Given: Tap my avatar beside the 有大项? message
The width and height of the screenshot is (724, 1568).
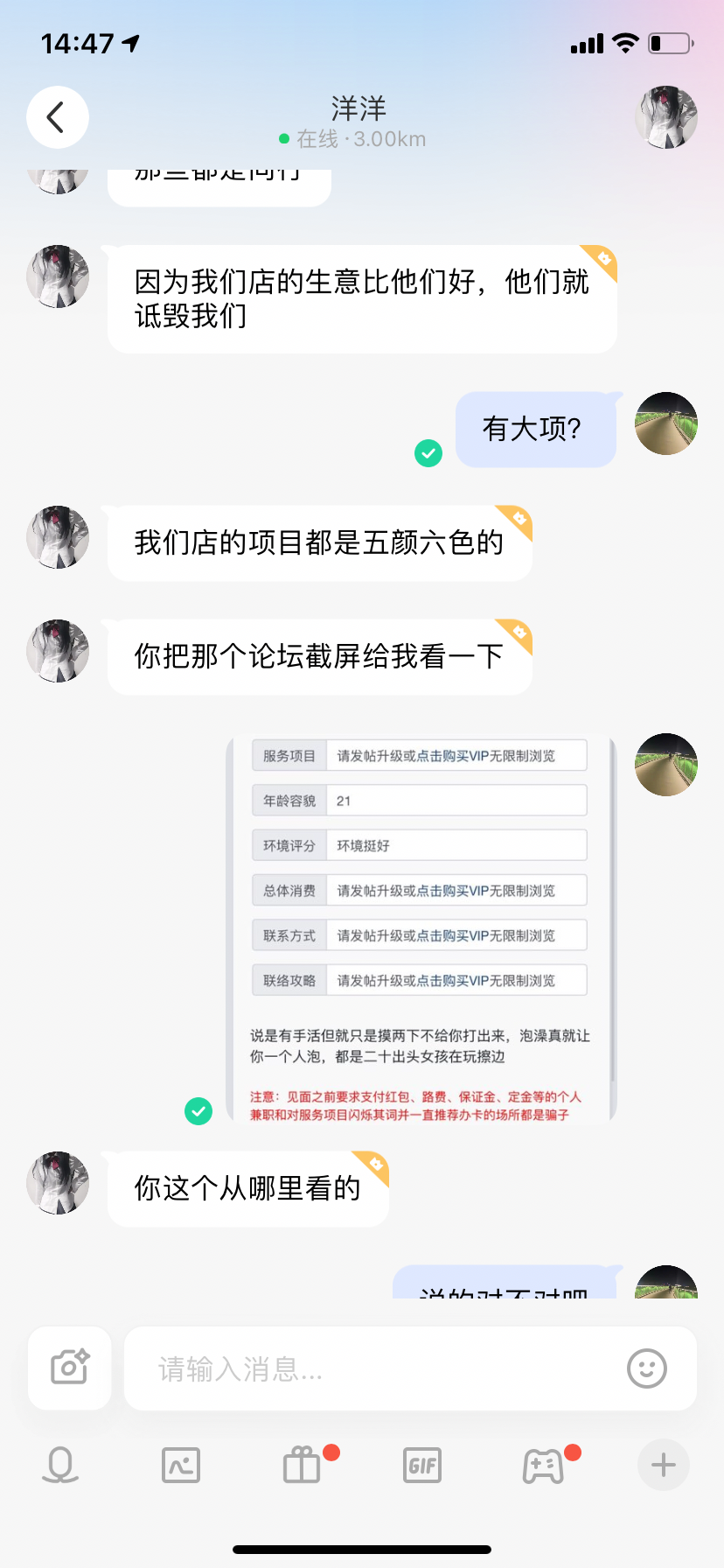Looking at the screenshot, I should pyautogui.click(x=665, y=423).
